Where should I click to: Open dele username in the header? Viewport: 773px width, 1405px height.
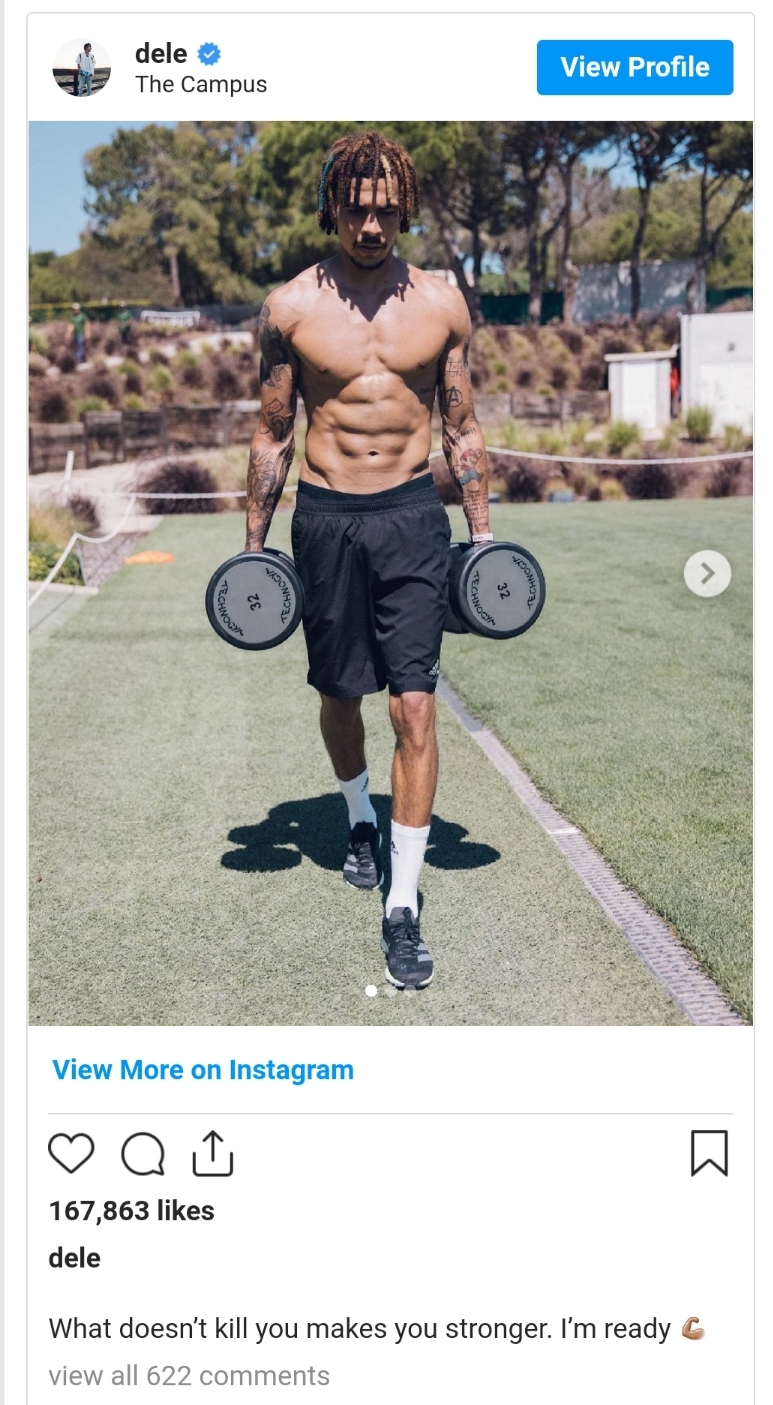coord(161,53)
